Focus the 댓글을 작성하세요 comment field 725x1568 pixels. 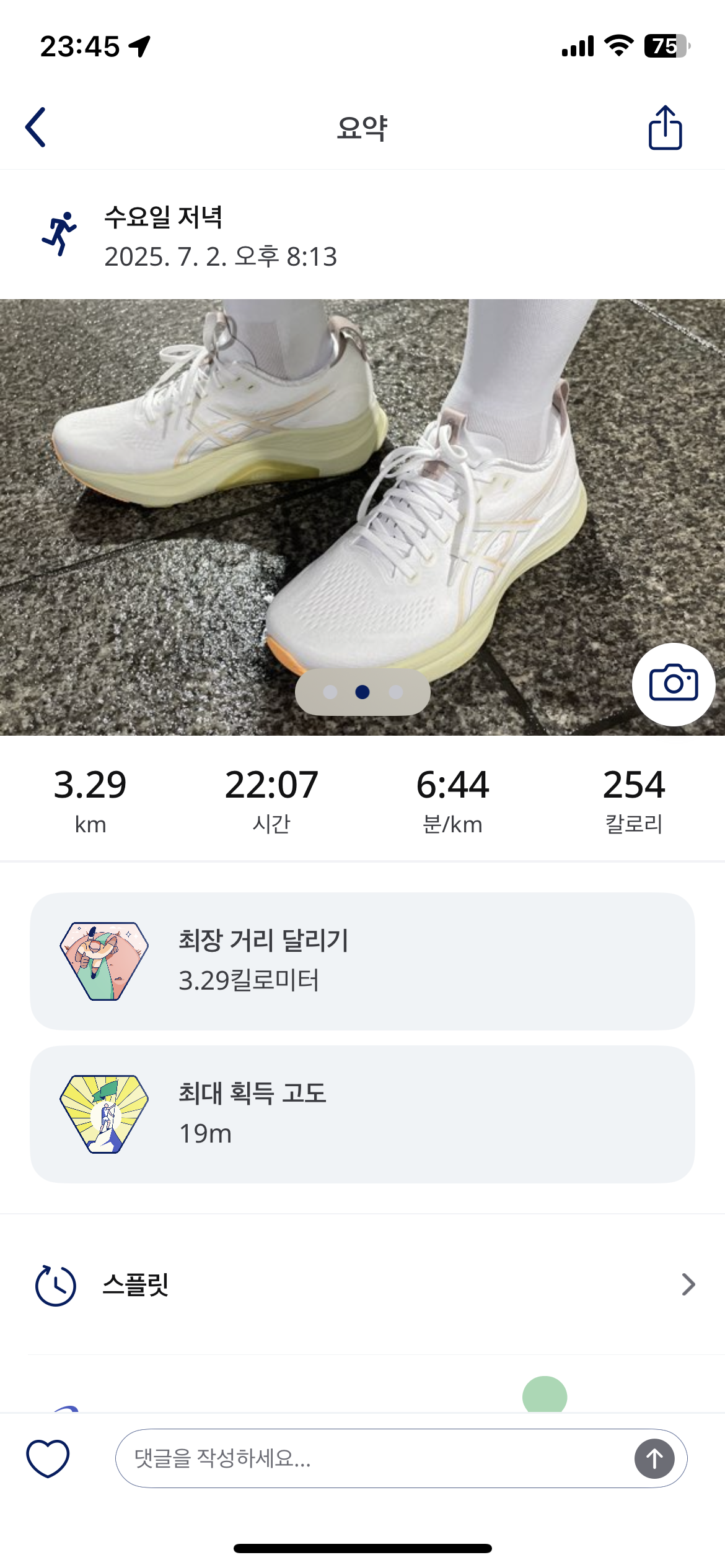(x=372, y=1458)
